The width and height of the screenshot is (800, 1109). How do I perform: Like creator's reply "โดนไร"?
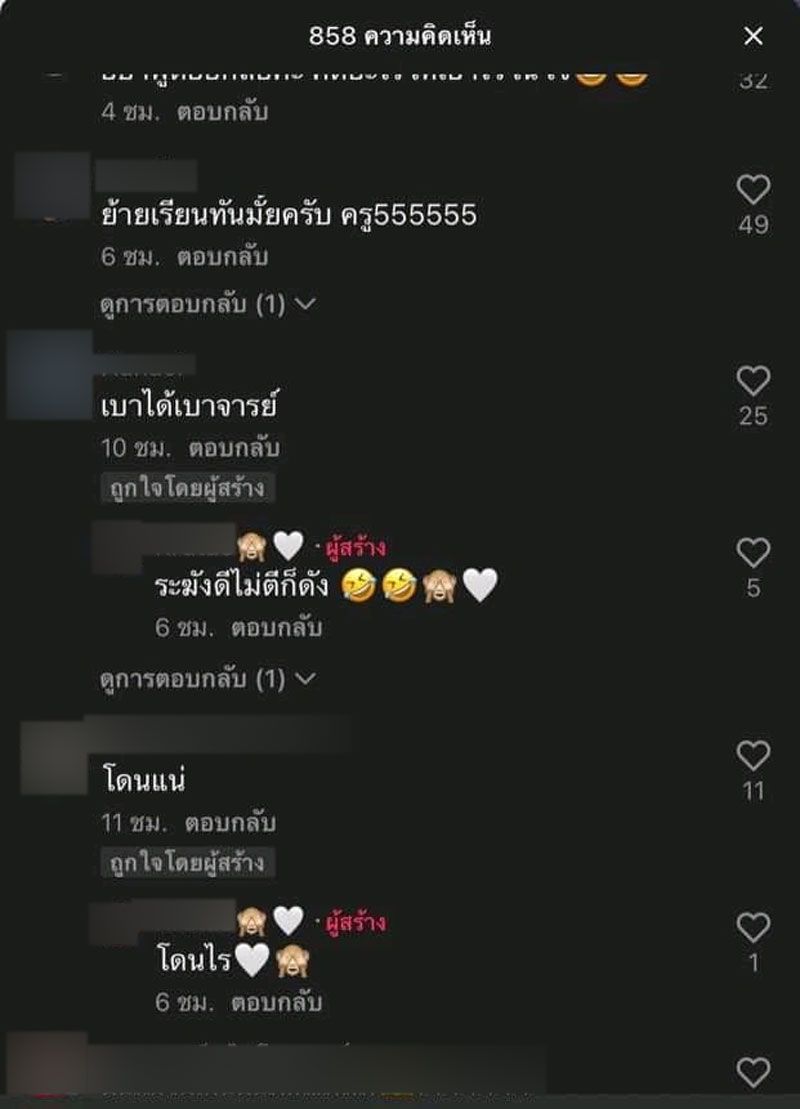point(753,928)
